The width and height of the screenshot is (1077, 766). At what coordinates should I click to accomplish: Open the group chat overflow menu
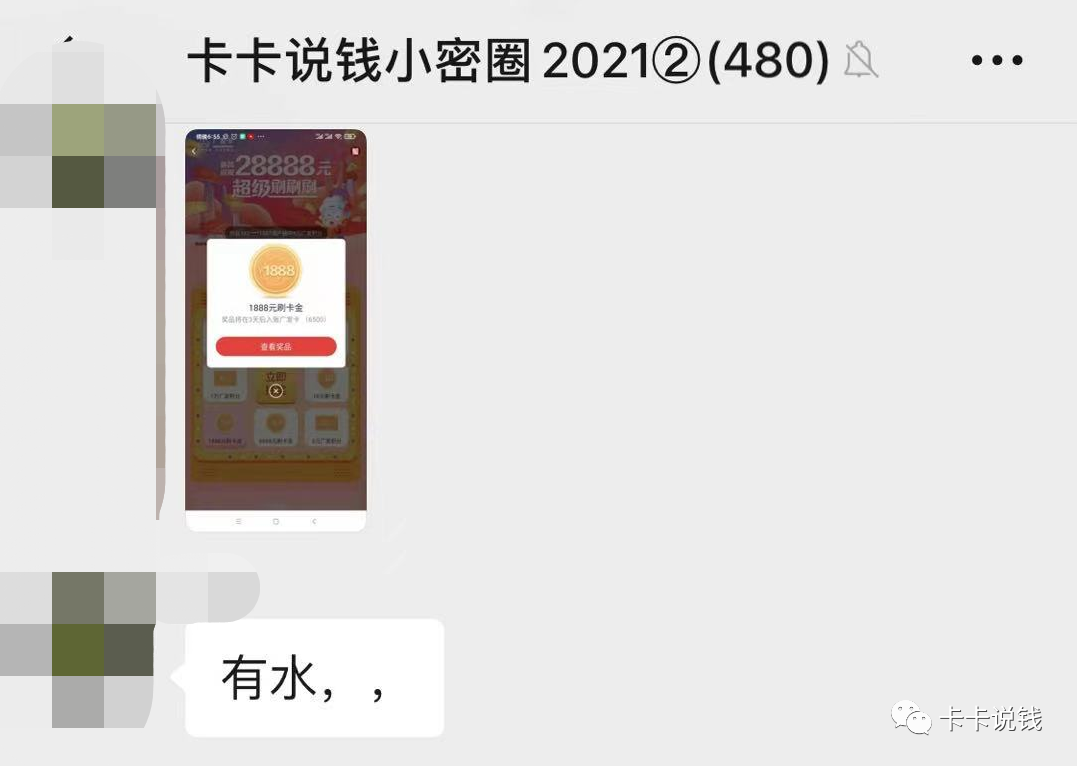(997, 61)
